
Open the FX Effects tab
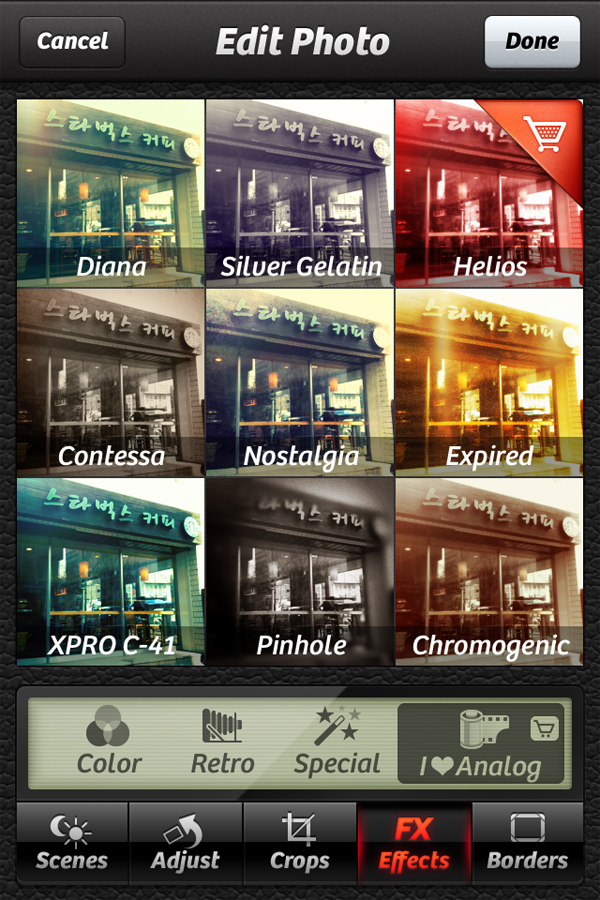click(x=414, y=843)
